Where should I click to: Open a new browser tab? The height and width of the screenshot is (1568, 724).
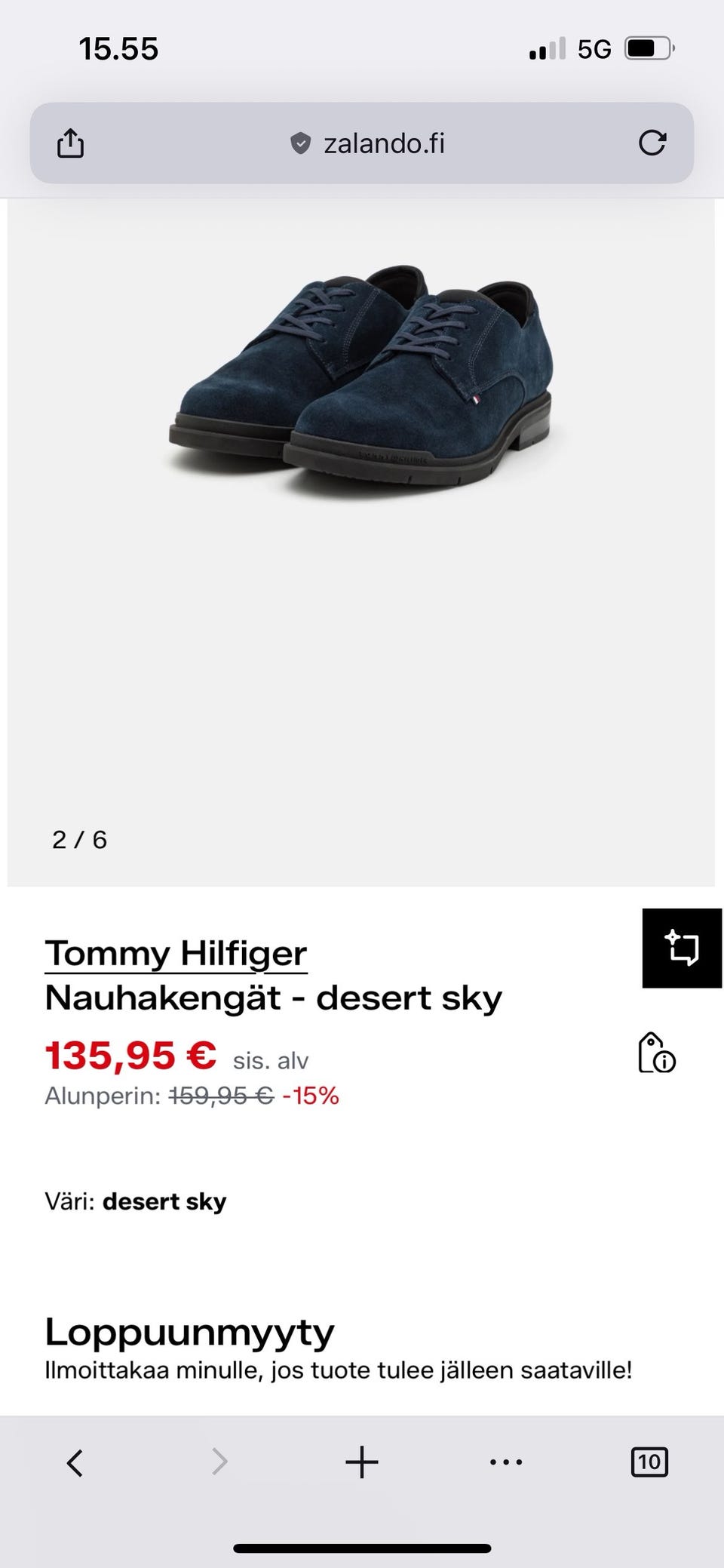tap(362, 1462)
